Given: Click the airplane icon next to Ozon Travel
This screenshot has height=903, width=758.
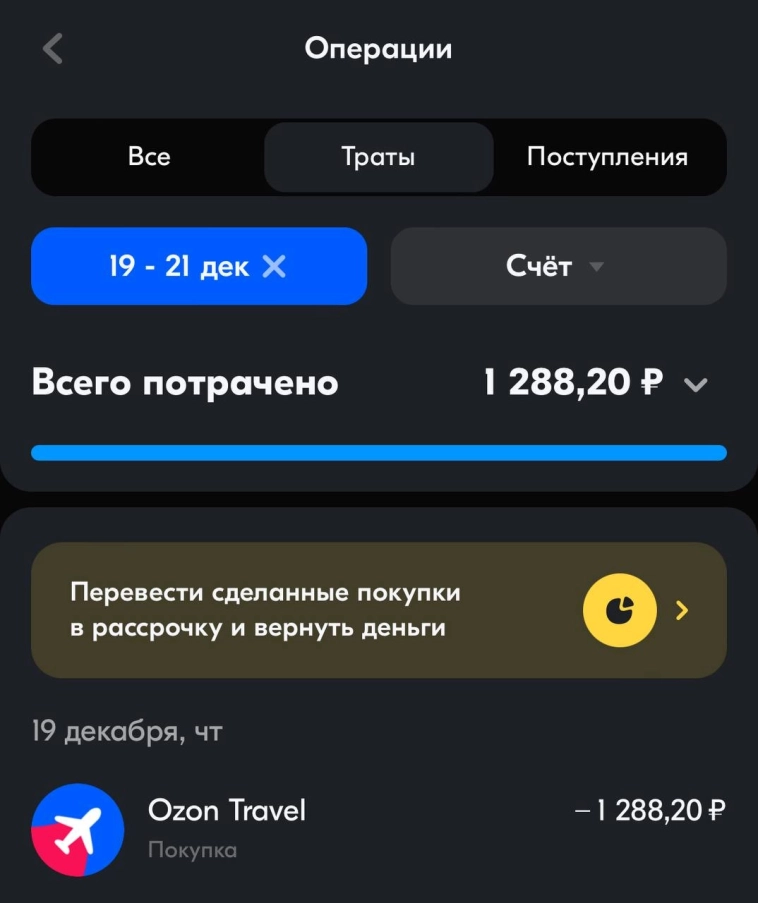Looking at the screenshot, I should tap(75, 829).
